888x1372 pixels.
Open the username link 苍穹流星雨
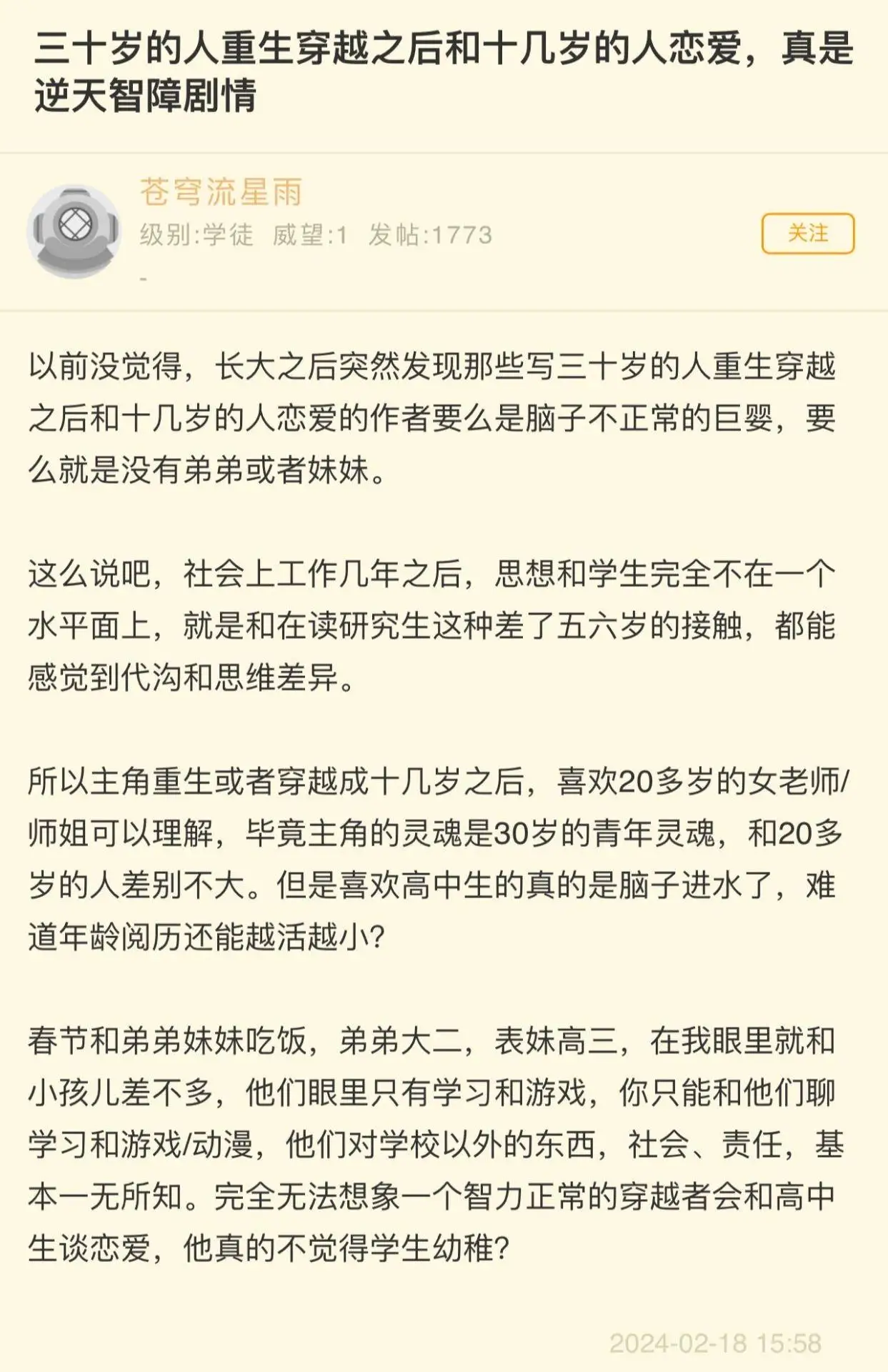[x=221, y=192]
